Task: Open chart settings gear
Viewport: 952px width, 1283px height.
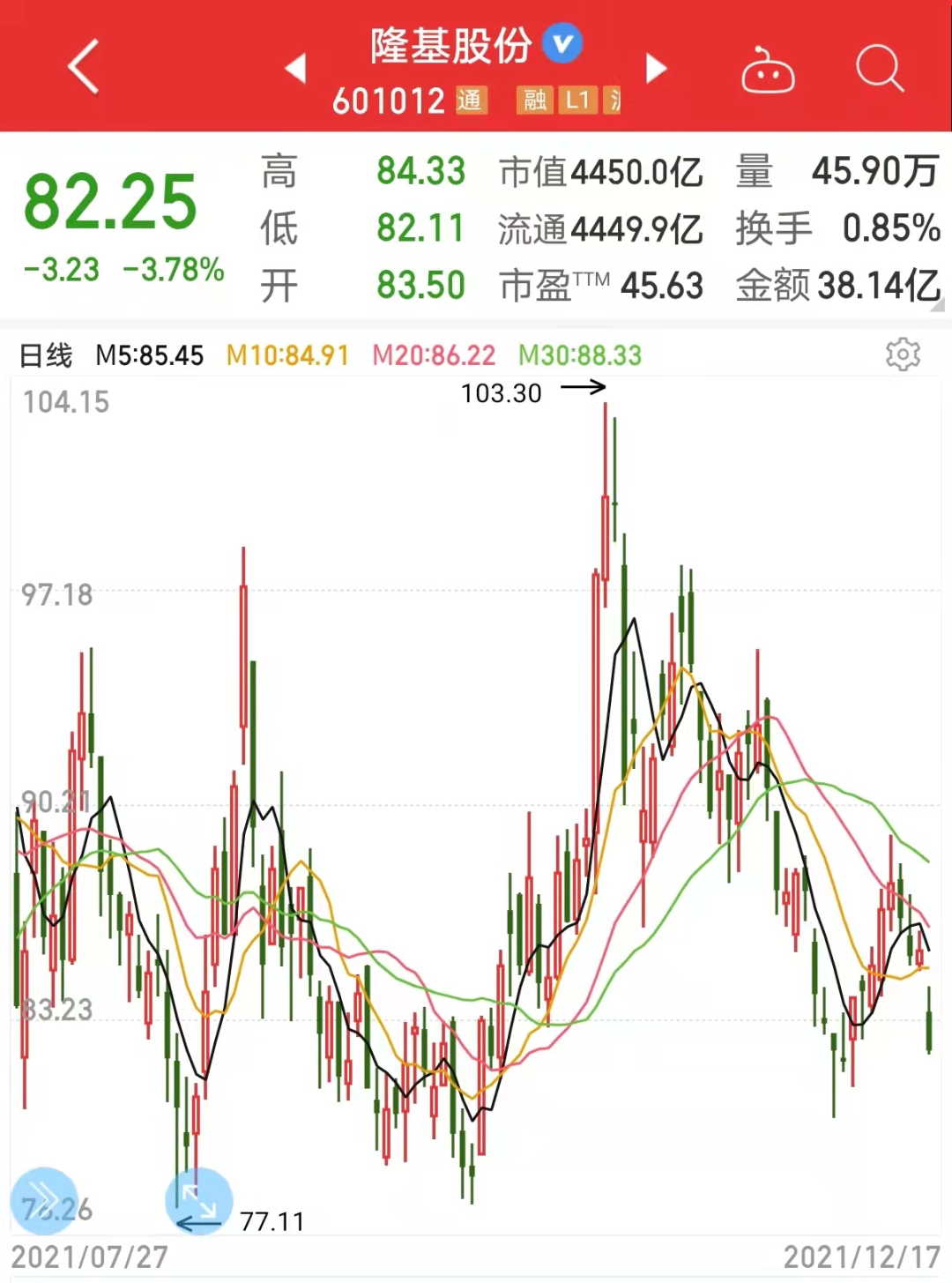Action: tap(903, 354)
